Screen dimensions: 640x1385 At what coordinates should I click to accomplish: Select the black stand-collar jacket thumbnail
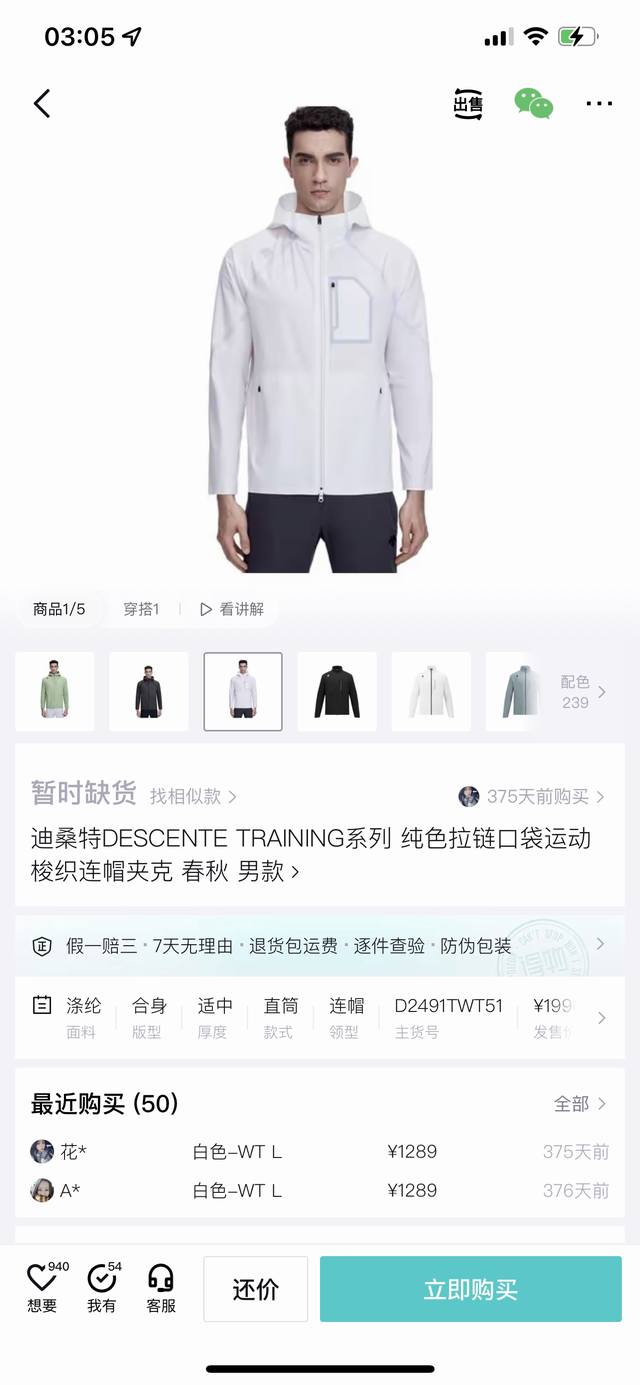[x=337, y=691]
